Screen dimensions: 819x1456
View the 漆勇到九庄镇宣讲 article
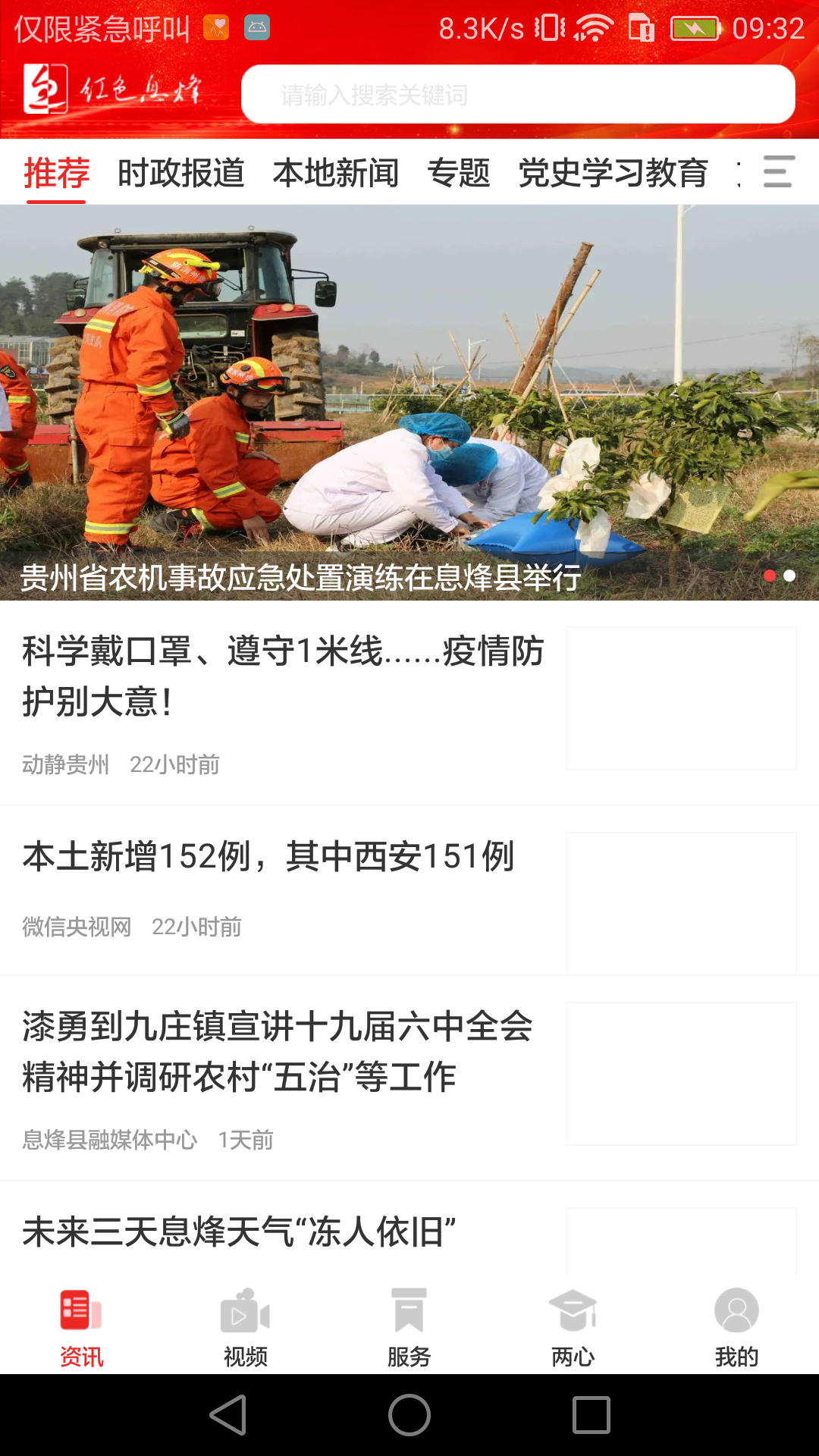coord(278,1051)
